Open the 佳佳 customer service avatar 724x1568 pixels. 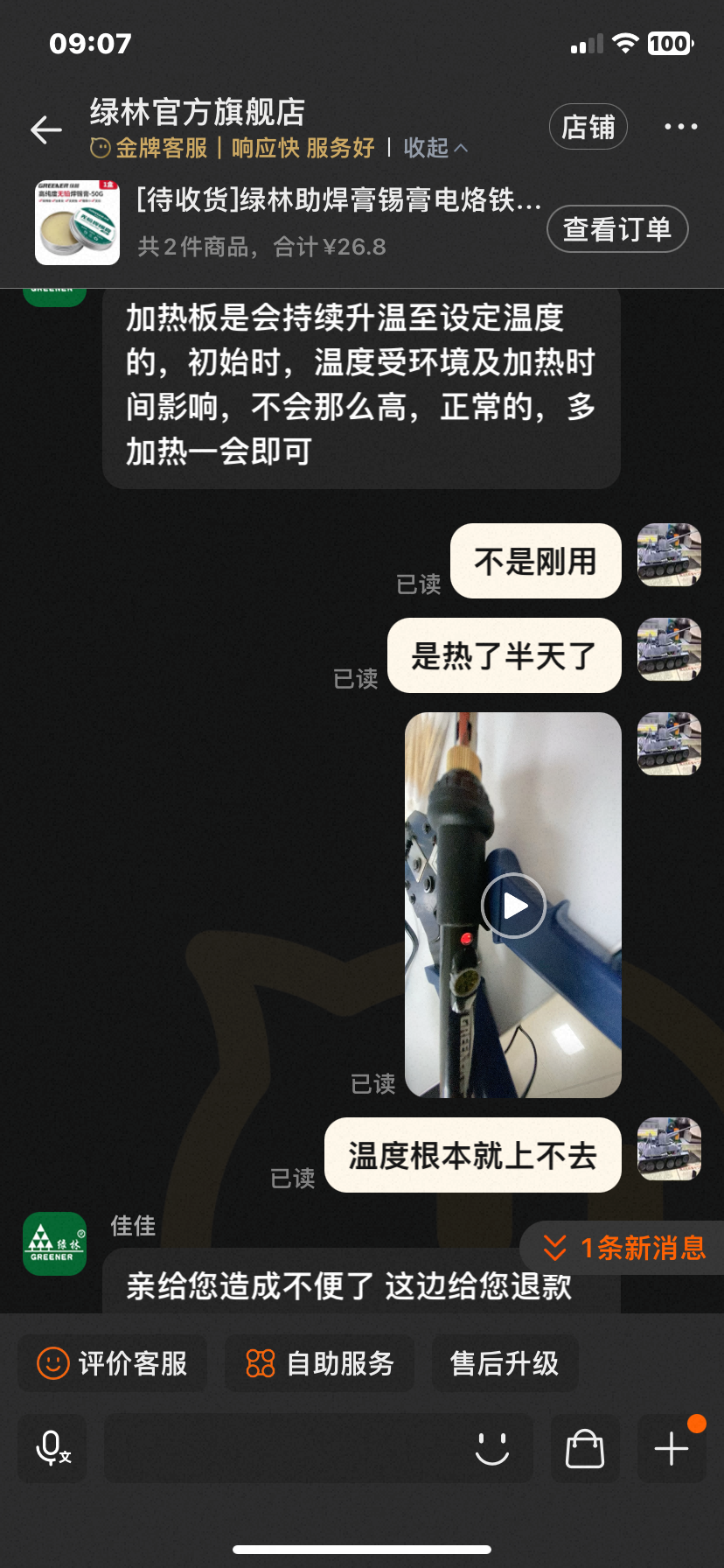click(x=54, y=1243)
